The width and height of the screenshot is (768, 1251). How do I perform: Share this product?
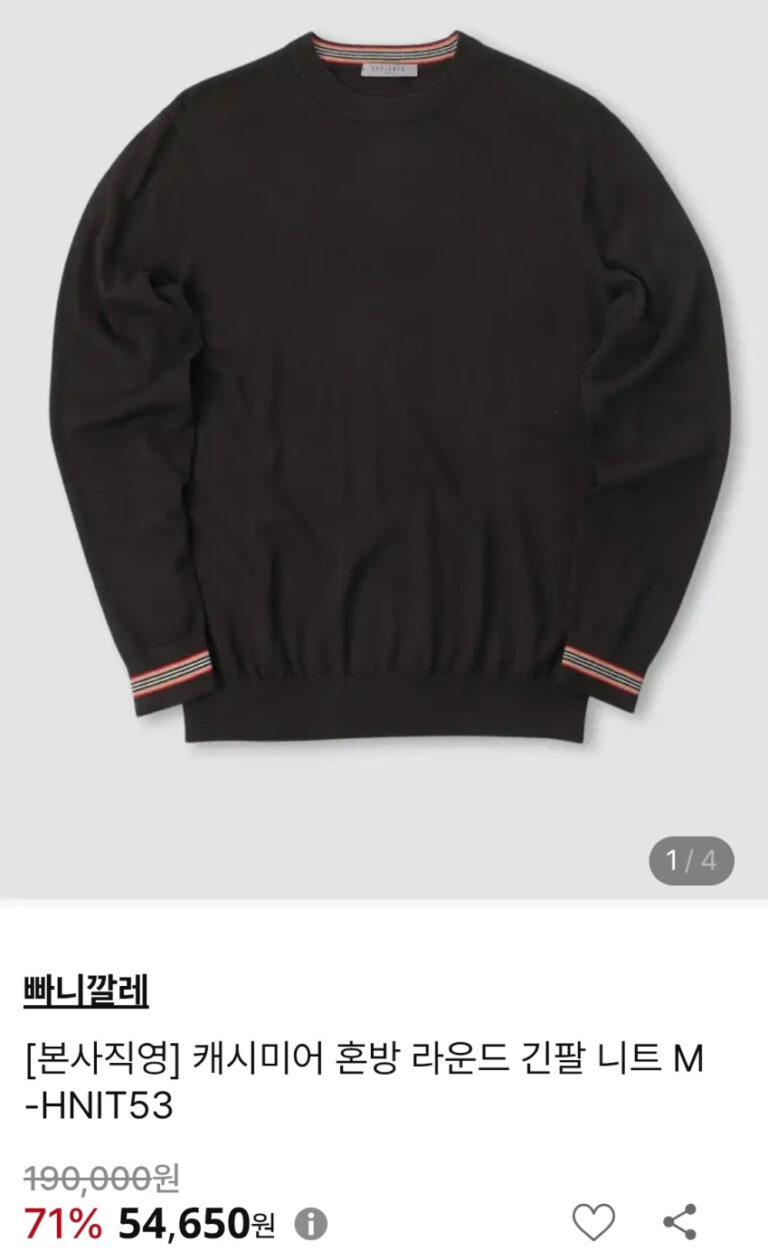(680, 1221)
